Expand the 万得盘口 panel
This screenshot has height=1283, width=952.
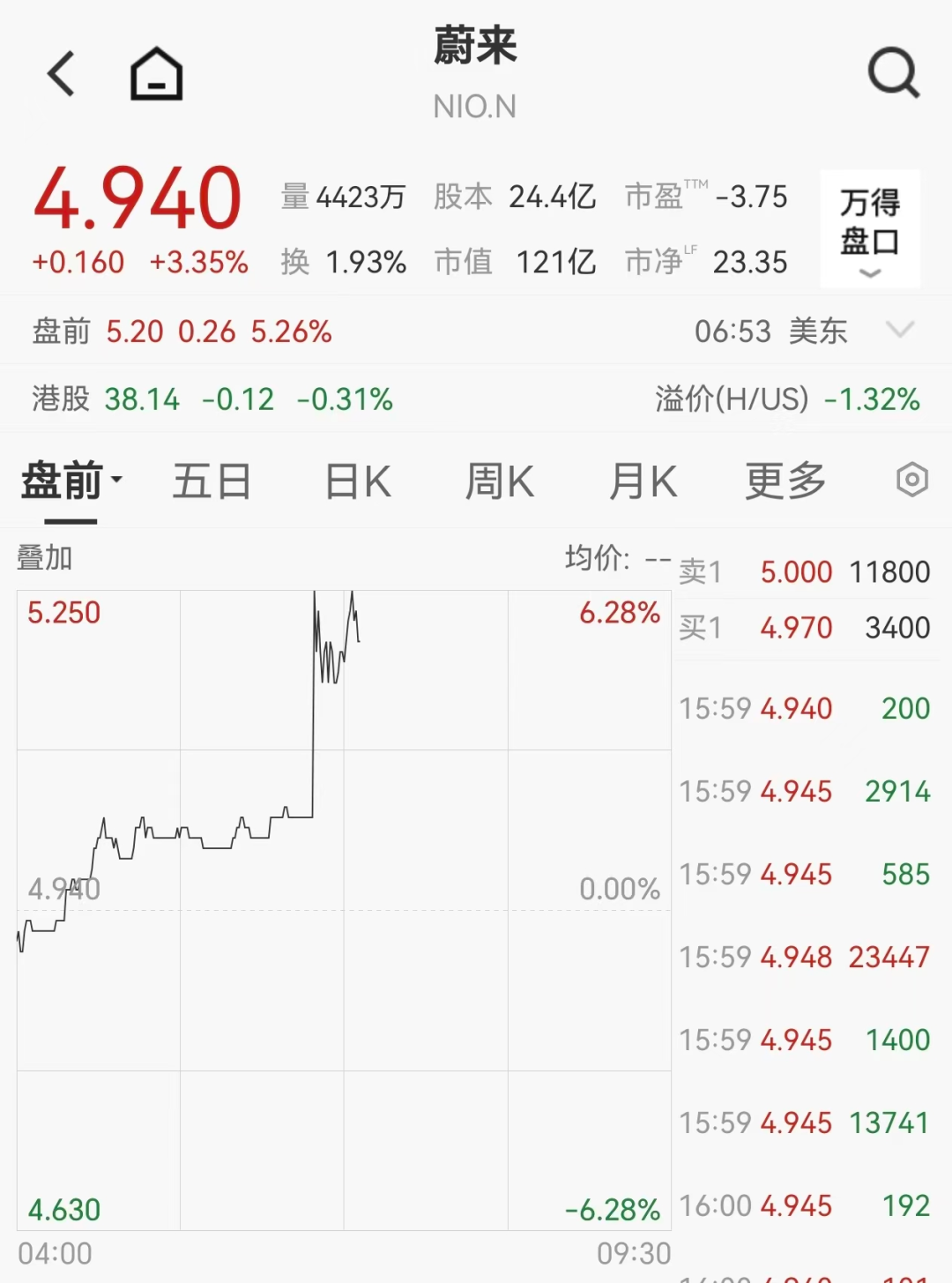(x=870, y=228)
